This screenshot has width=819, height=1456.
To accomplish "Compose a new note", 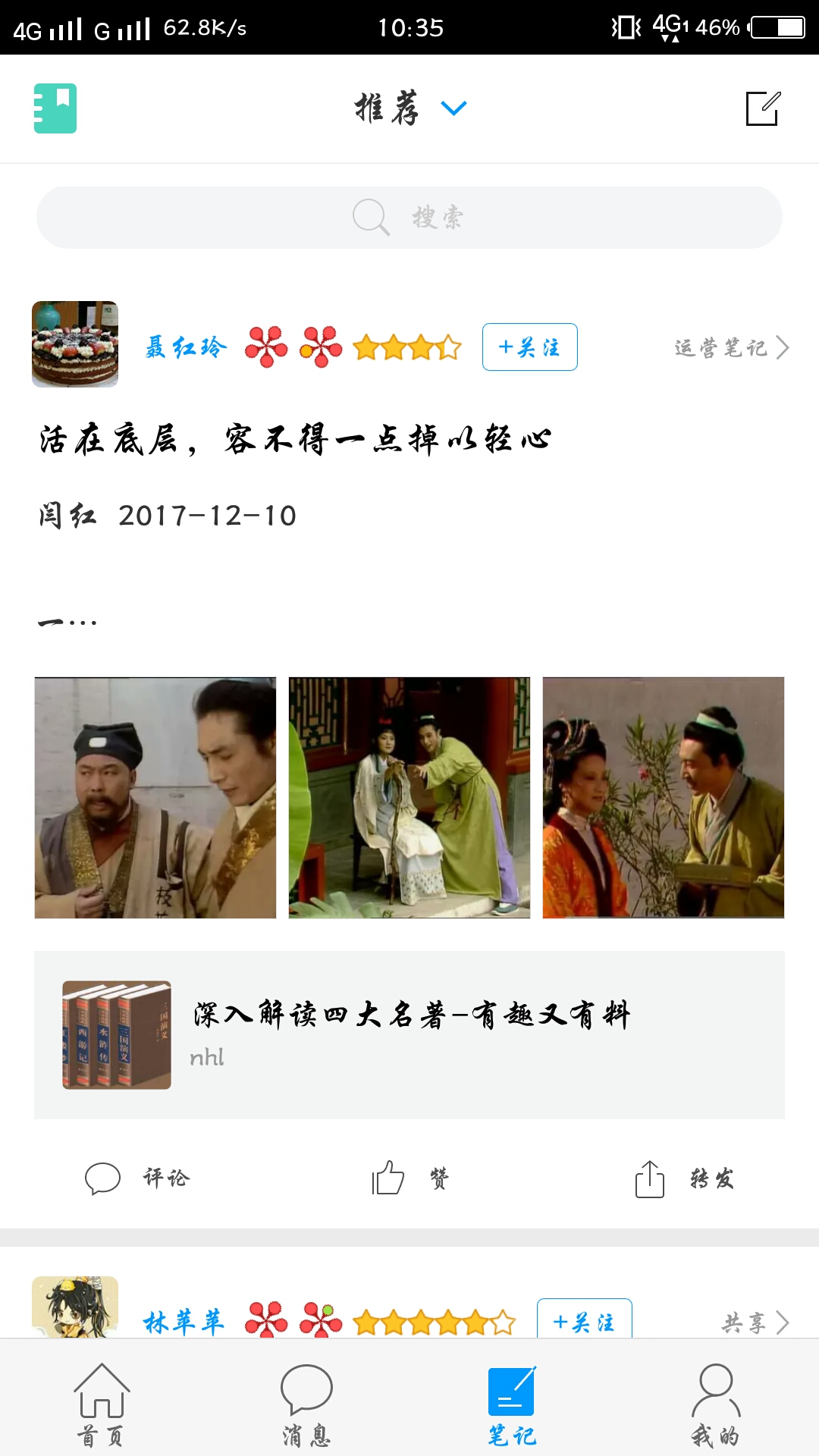I will (762, 108).
